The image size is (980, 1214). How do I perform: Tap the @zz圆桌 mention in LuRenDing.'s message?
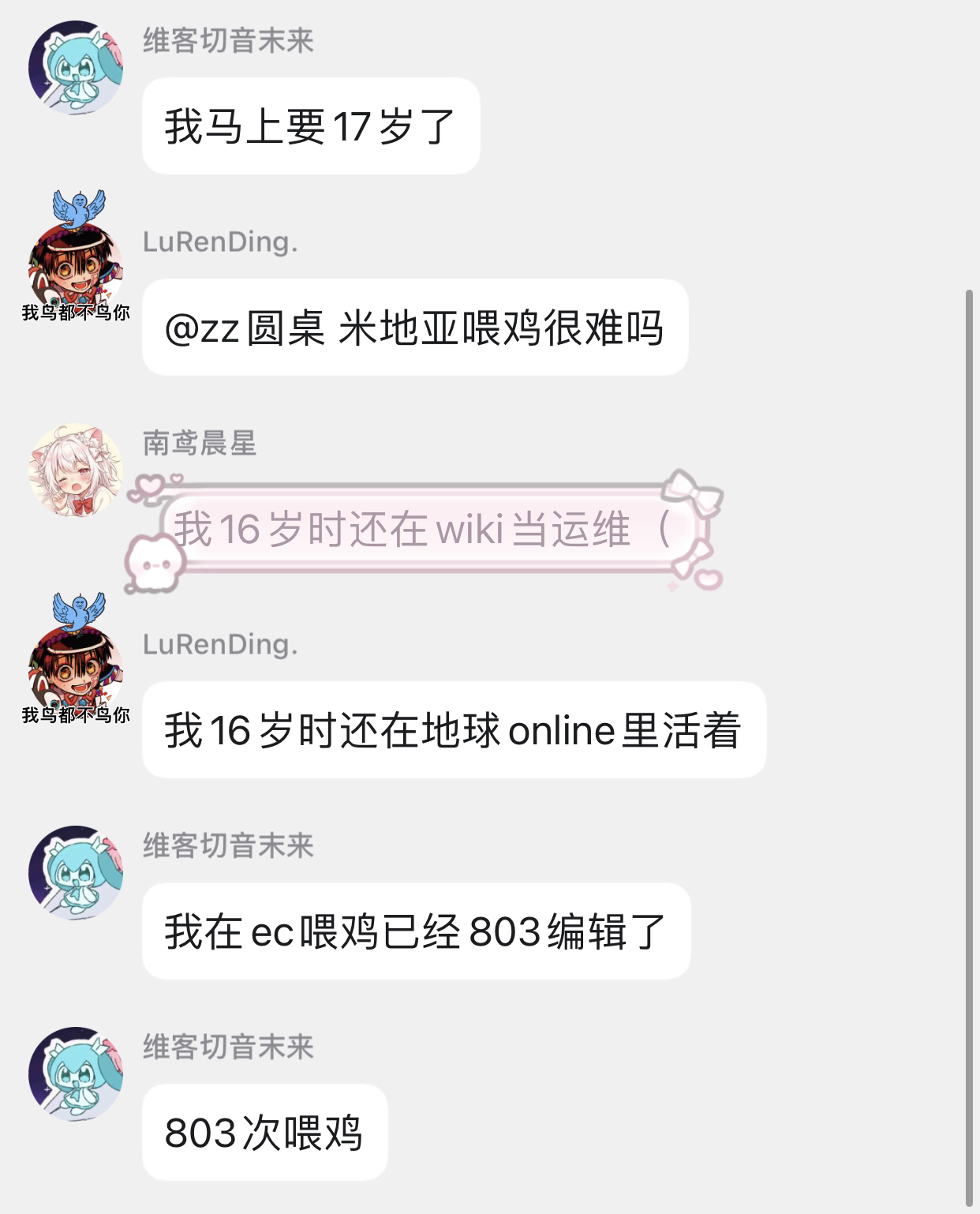click(245, 328)
